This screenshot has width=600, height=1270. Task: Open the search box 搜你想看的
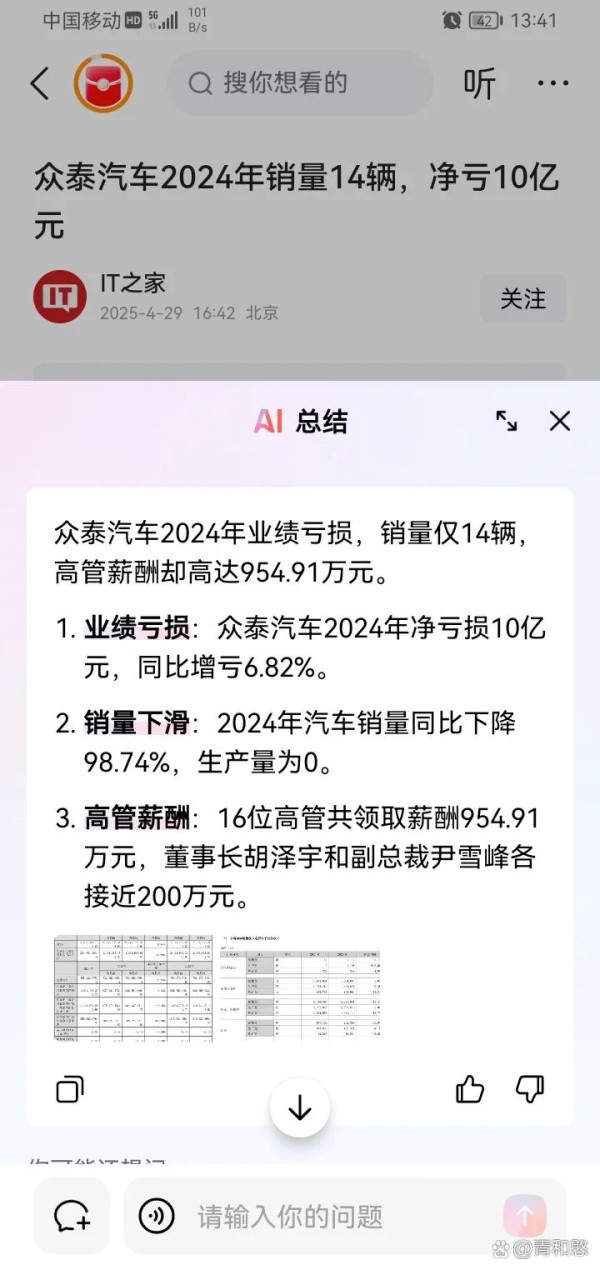tap(300, 83)
